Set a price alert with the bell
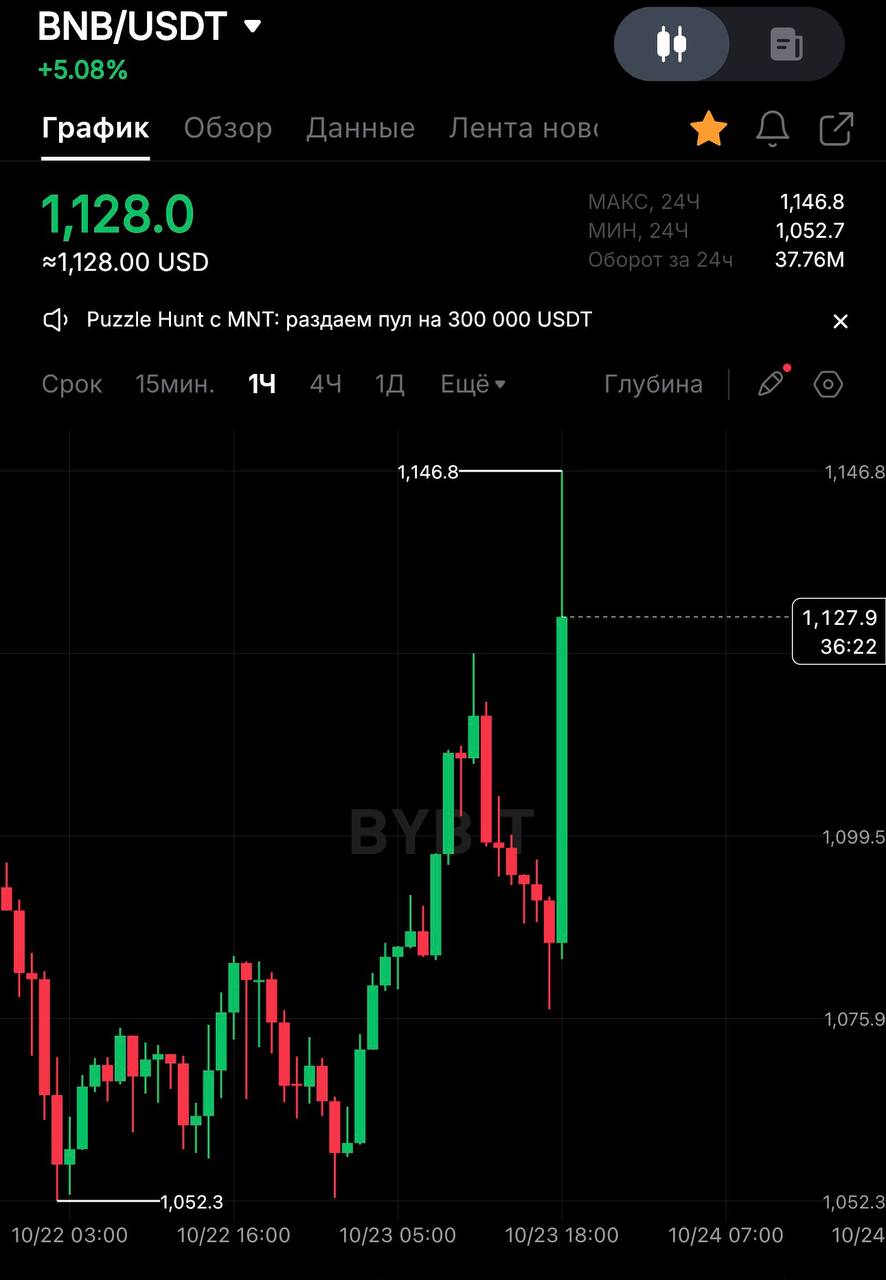The width and height of the screenshot is (886, 1280). pyautogui.click(x=772, y=128)
